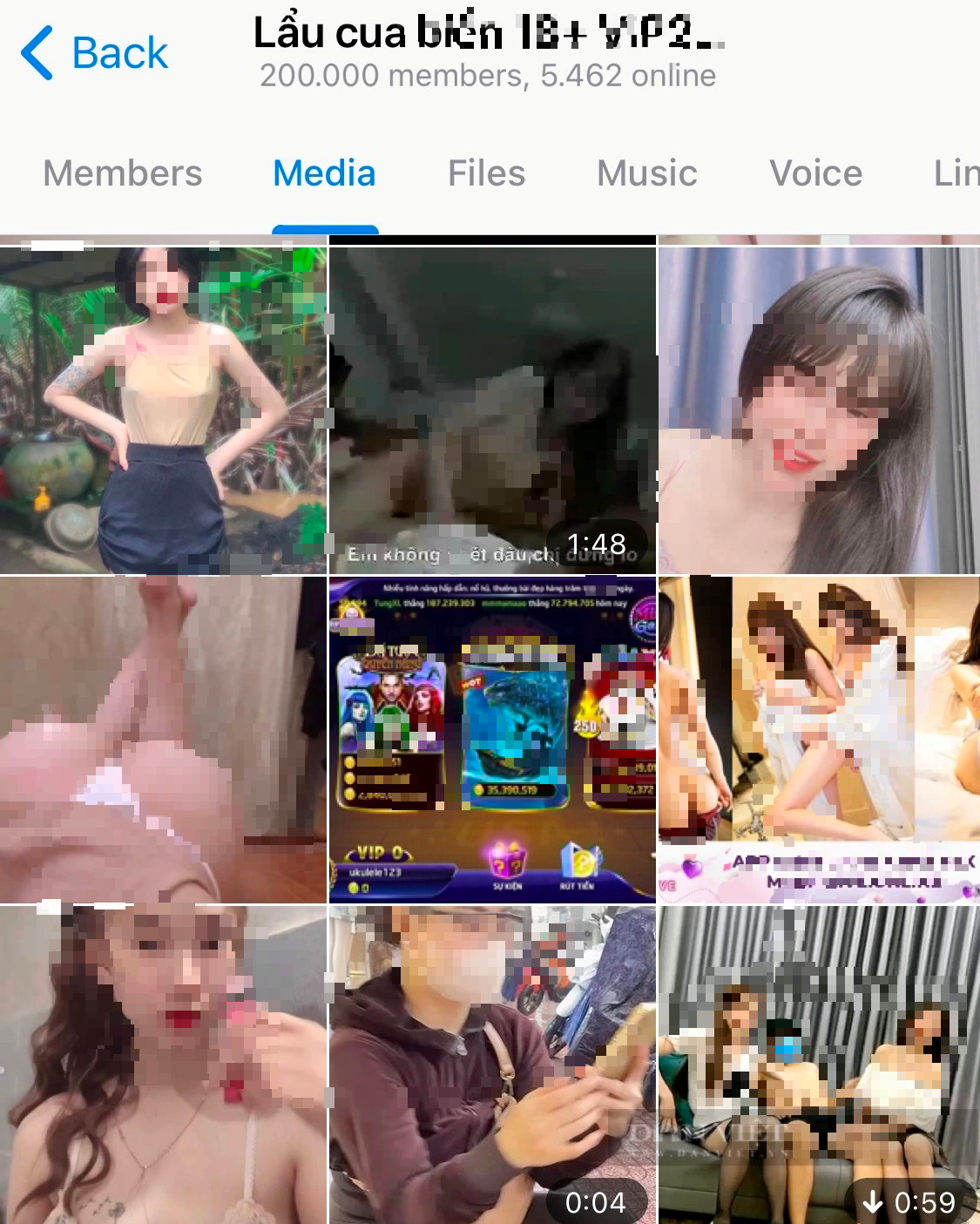
Task: Switch to the Files tab
Action: pyautogui.click(x=486, y=173)
